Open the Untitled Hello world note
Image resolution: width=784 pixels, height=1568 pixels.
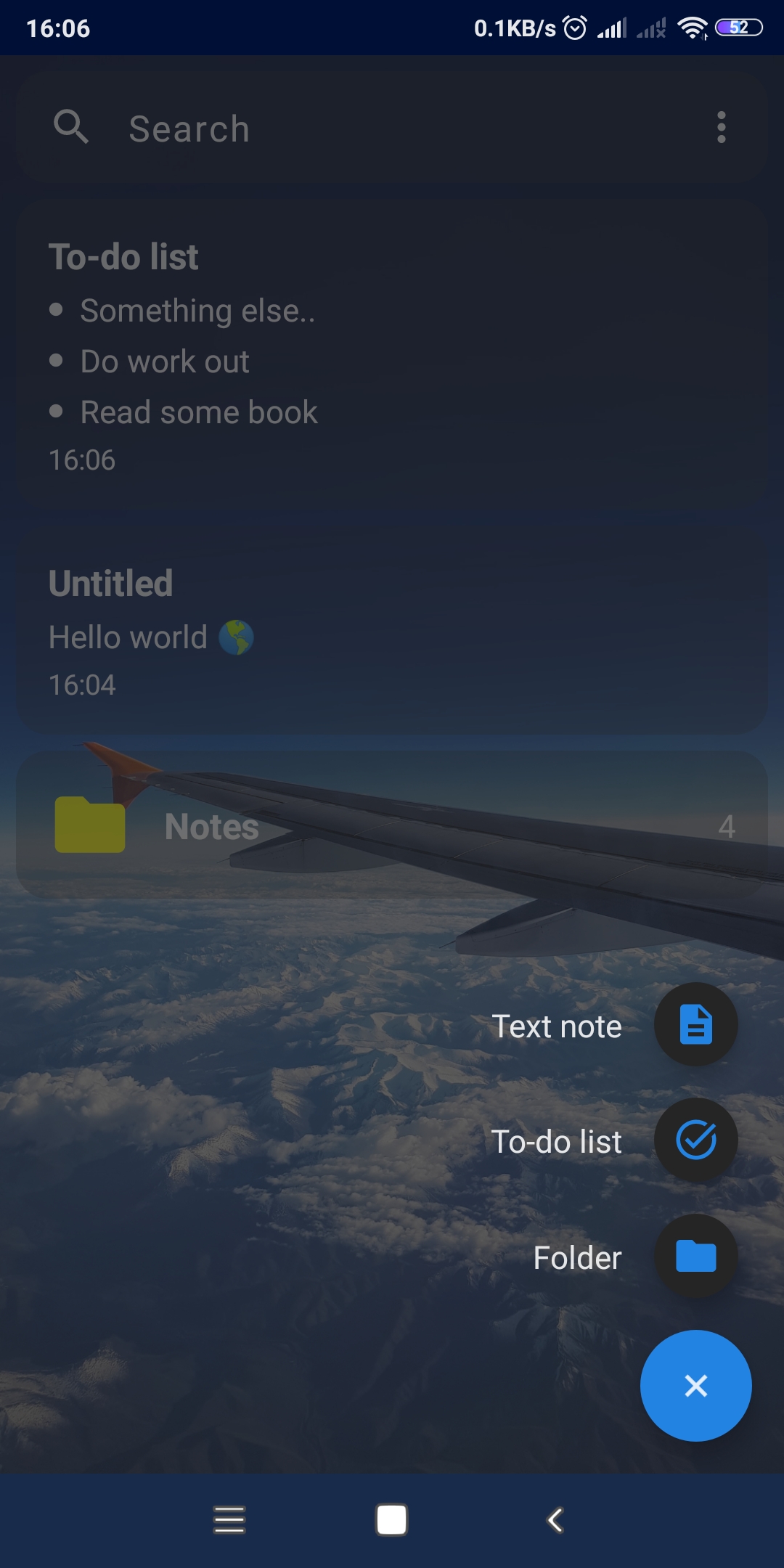392,632
